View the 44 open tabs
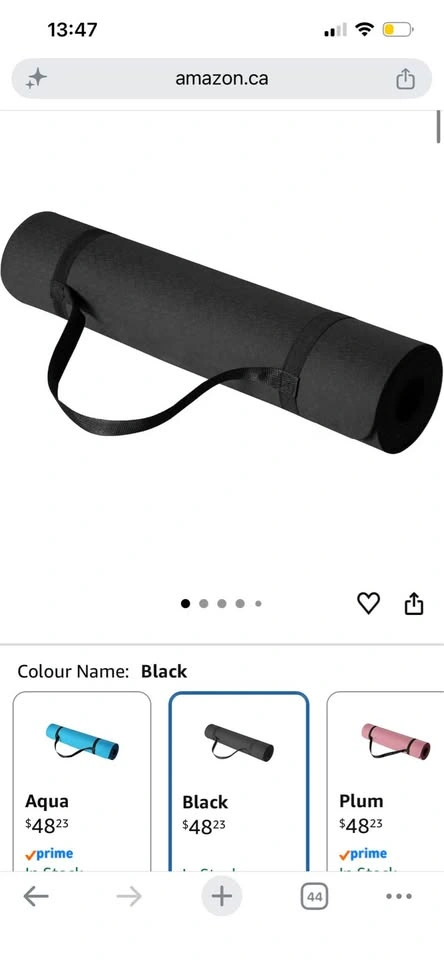Viewport: 444px width, 960px height. coord(314,897)
